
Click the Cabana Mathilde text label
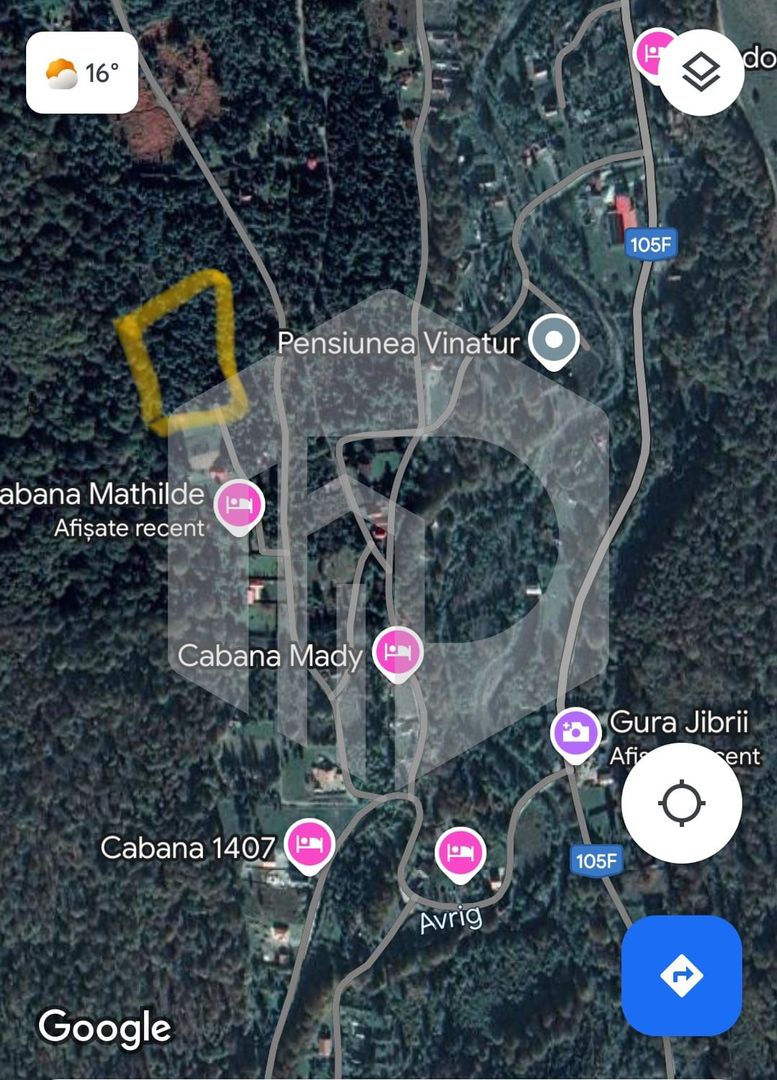pos(100,494)
